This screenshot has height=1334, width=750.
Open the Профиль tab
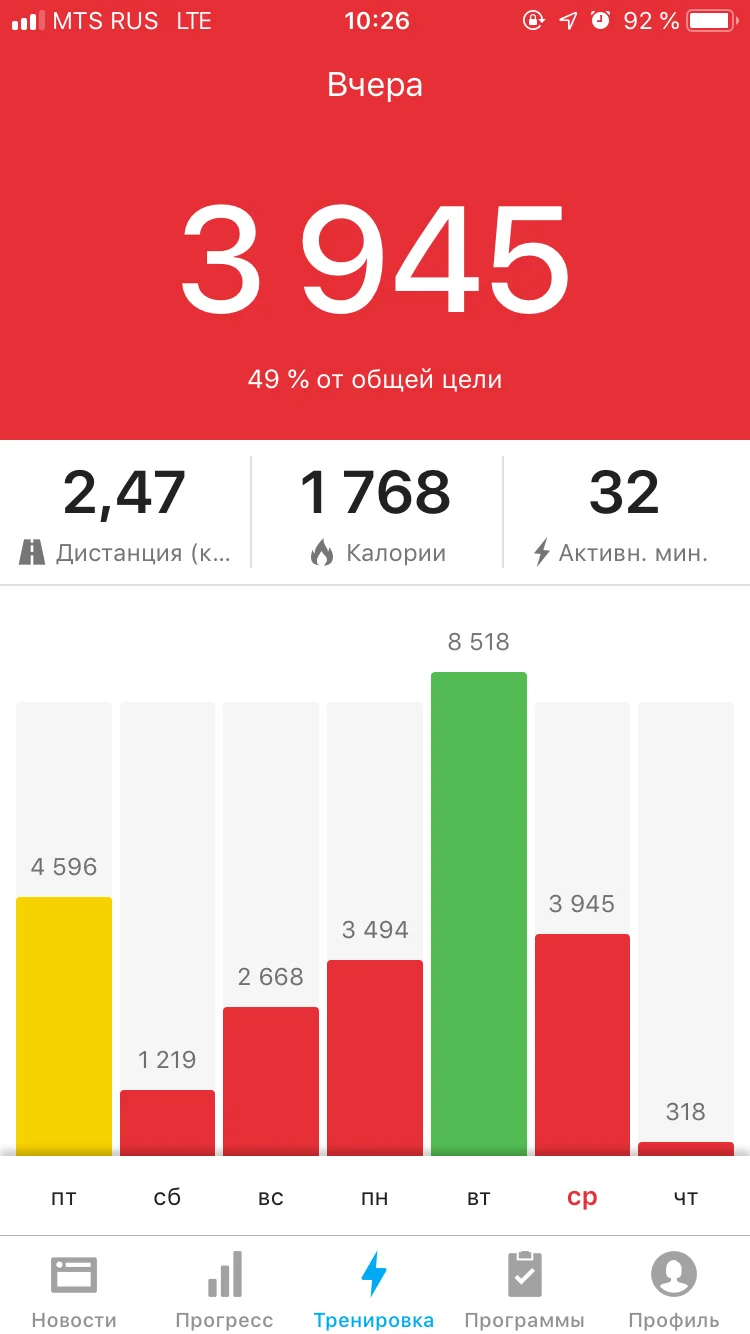(674, 1288)
